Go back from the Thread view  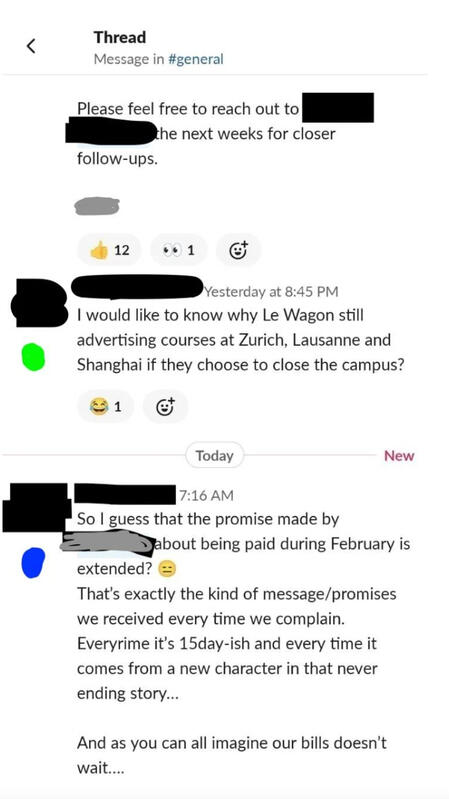(x=31, y=46)
